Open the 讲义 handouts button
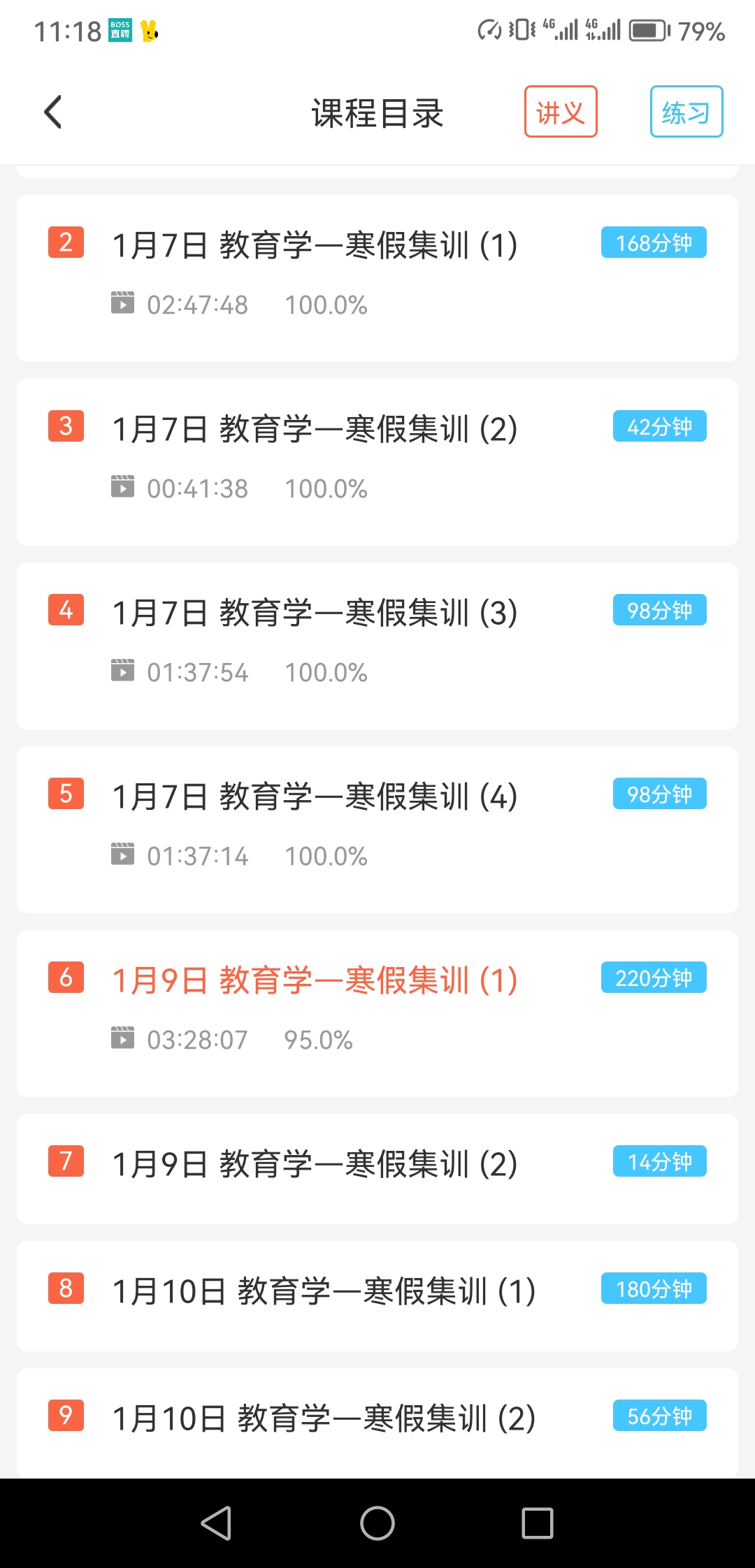Image resolution: width=755 pixels, height=1568 pixels. click(561, 112)
